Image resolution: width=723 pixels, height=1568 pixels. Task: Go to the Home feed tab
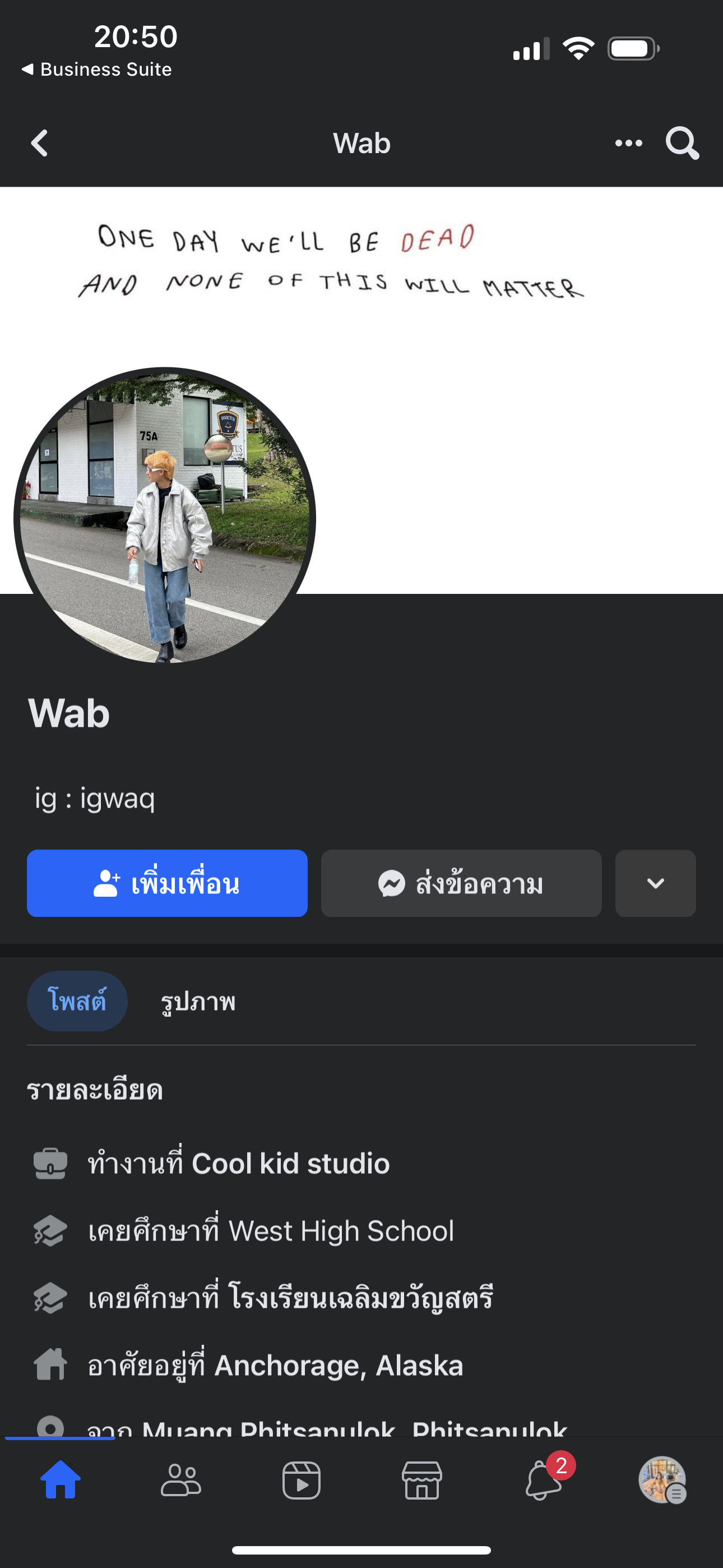[61, 1480]
